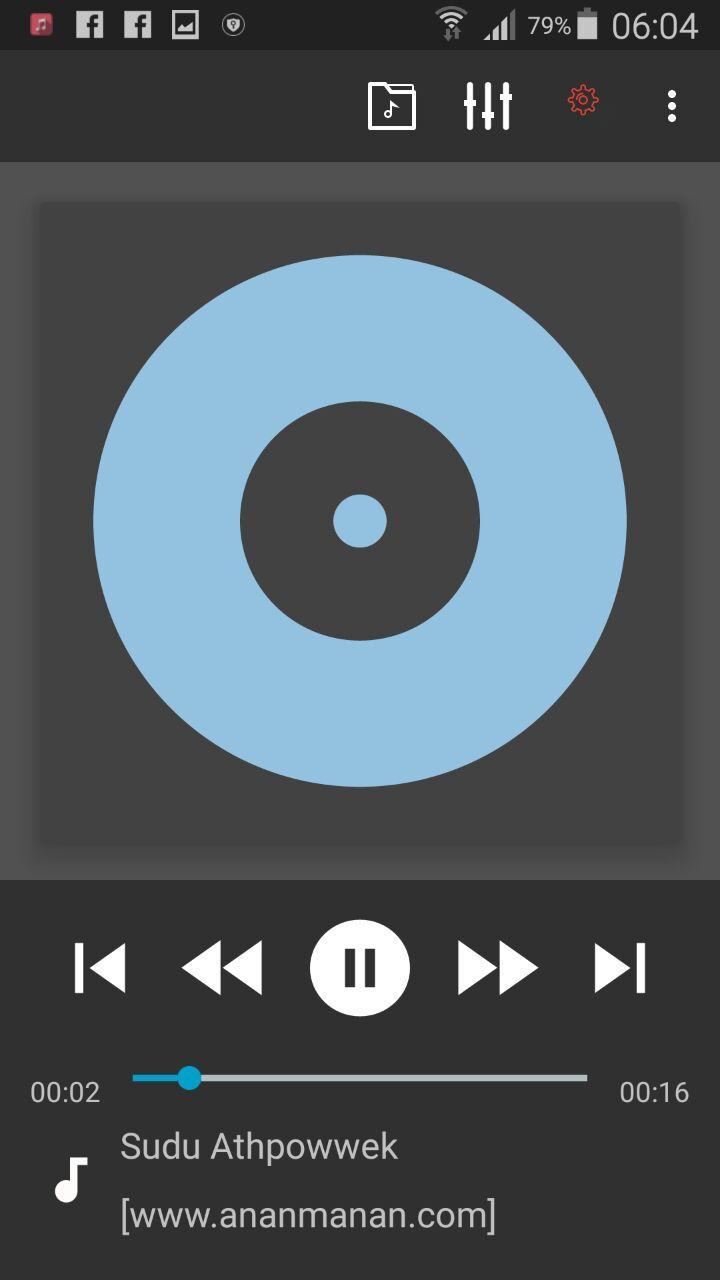Skip to the previous track

100,968
